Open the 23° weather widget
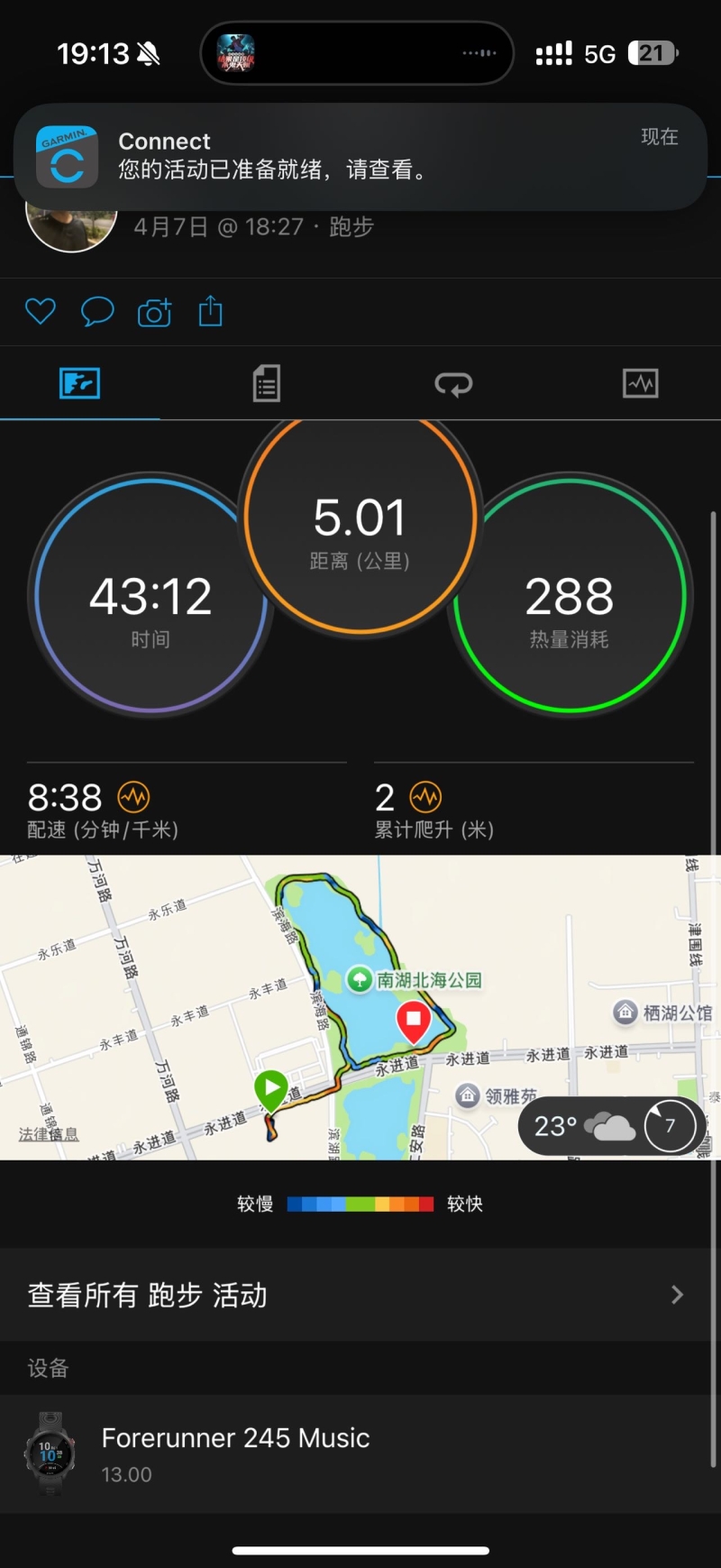 [x=611, y=1126]
